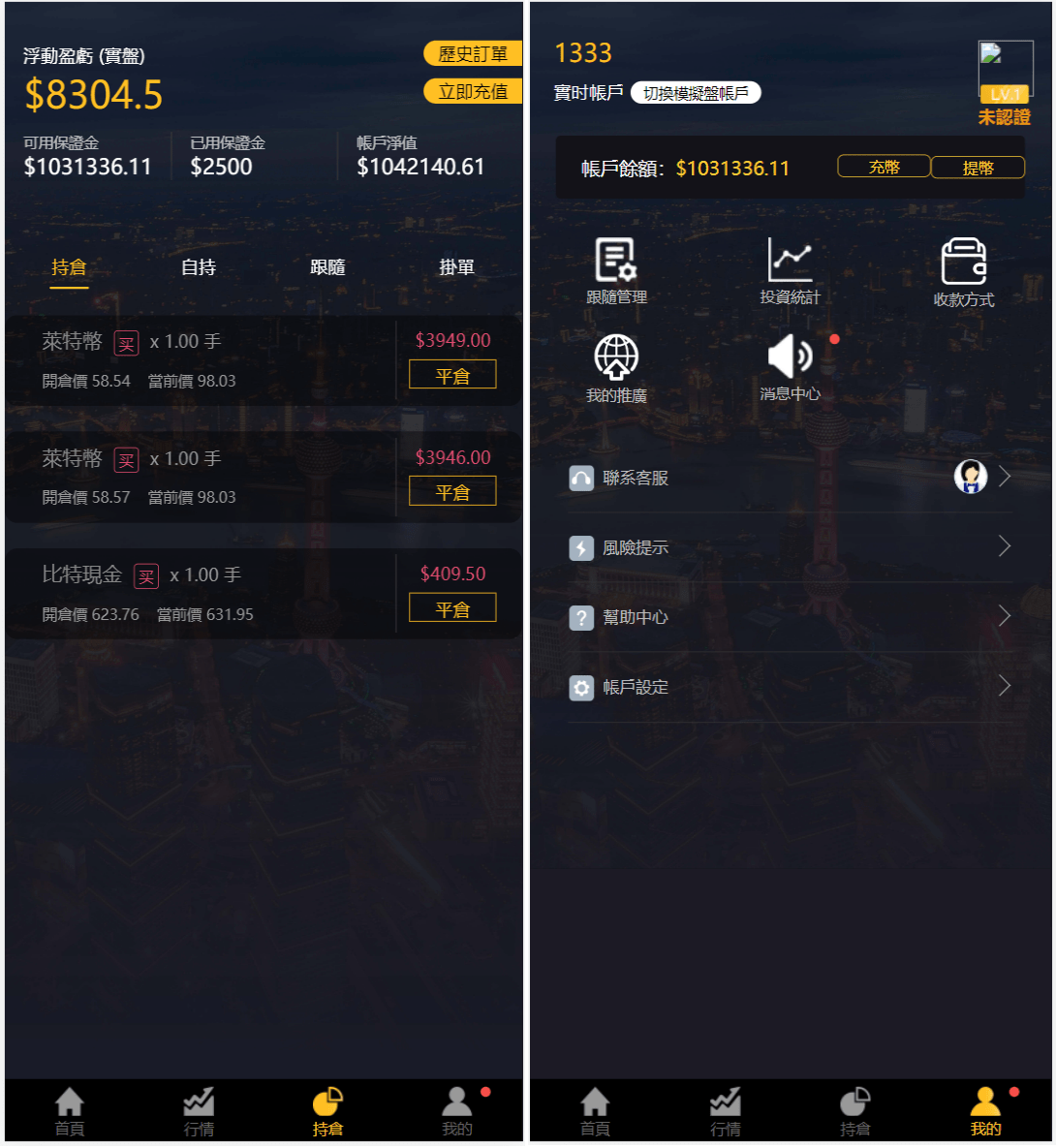
Task: Switch to the 自持 tab
Action: tap(199, 267)
